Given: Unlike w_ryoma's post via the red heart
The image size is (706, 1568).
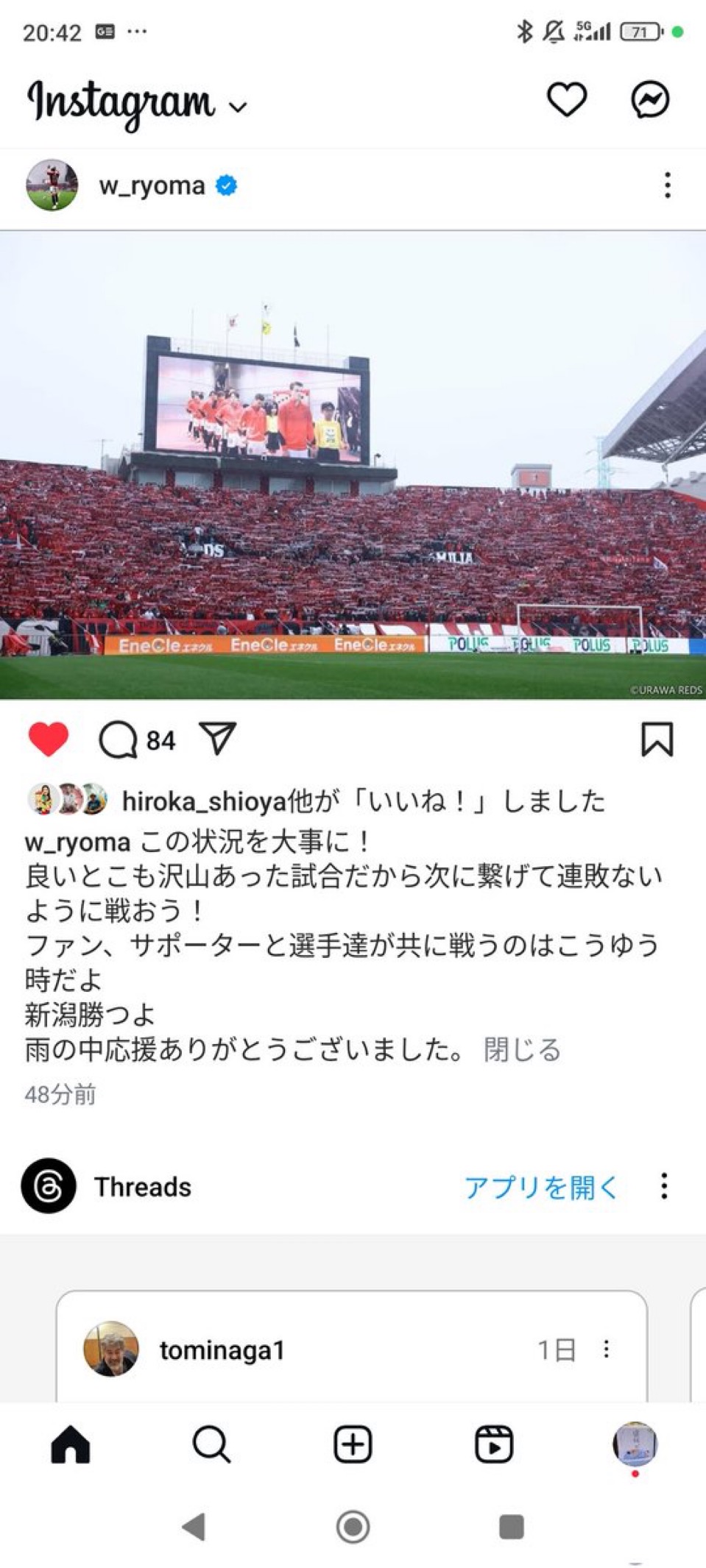Looking at the screenshot, I should pos(49,739).
